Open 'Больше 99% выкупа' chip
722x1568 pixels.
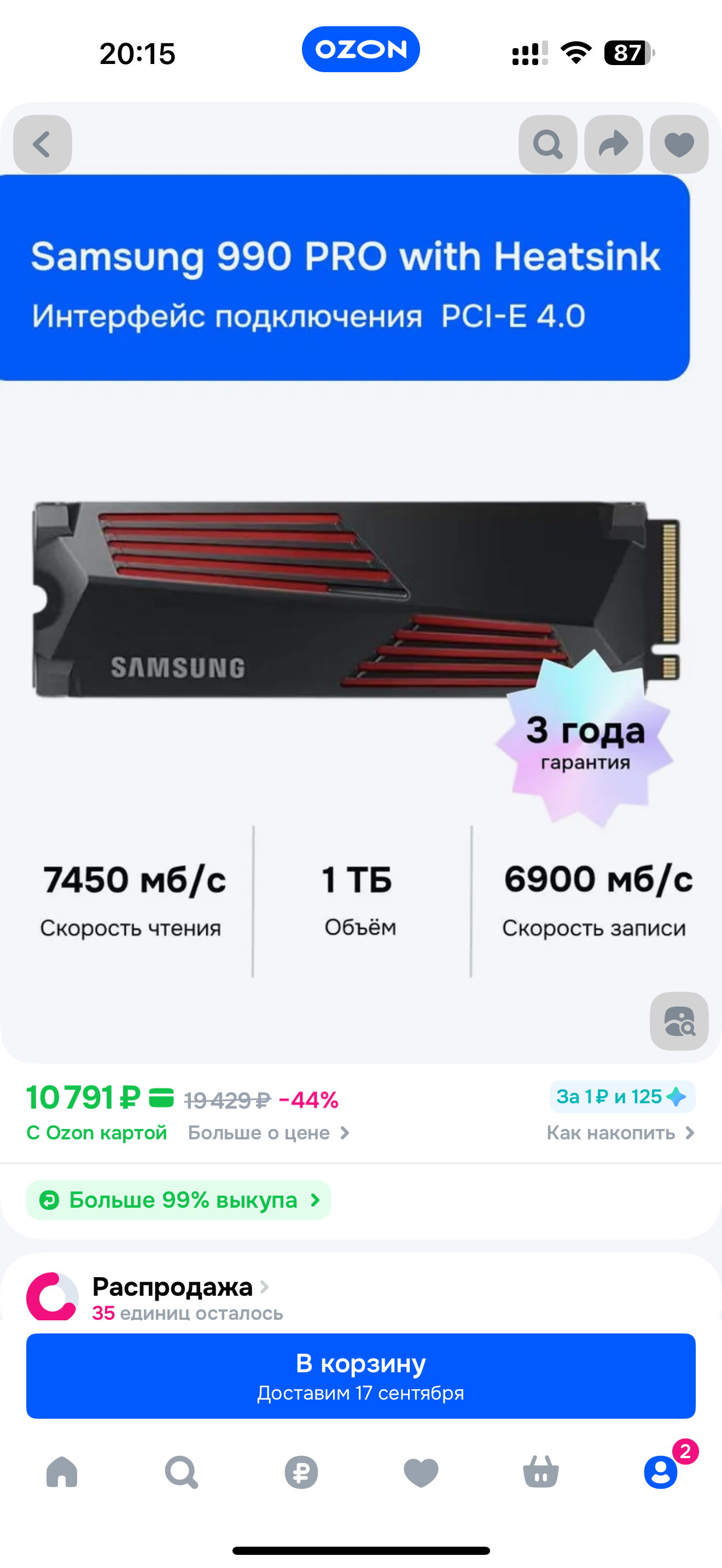pyautogui.click(x=178, y=1201)
